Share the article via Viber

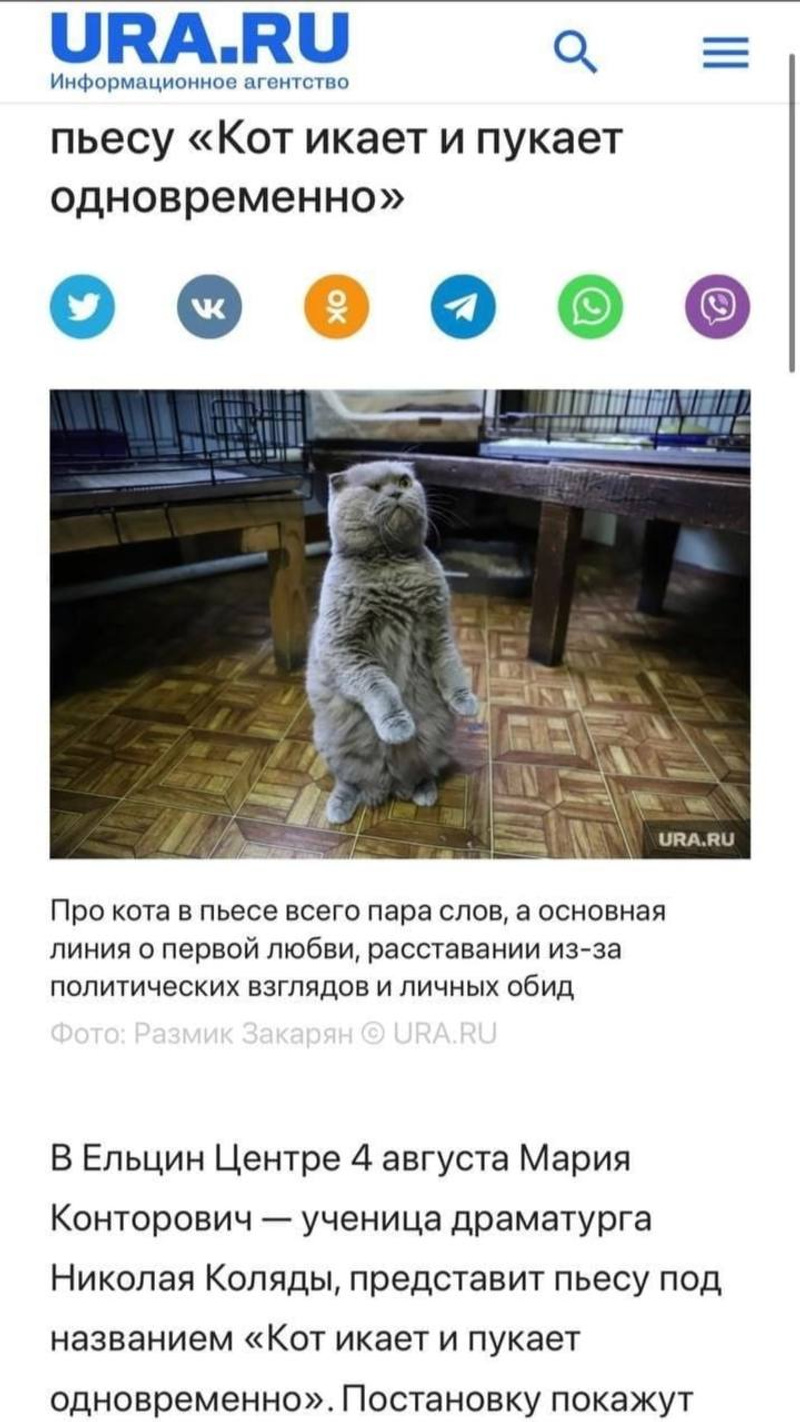tap(717, 306)
